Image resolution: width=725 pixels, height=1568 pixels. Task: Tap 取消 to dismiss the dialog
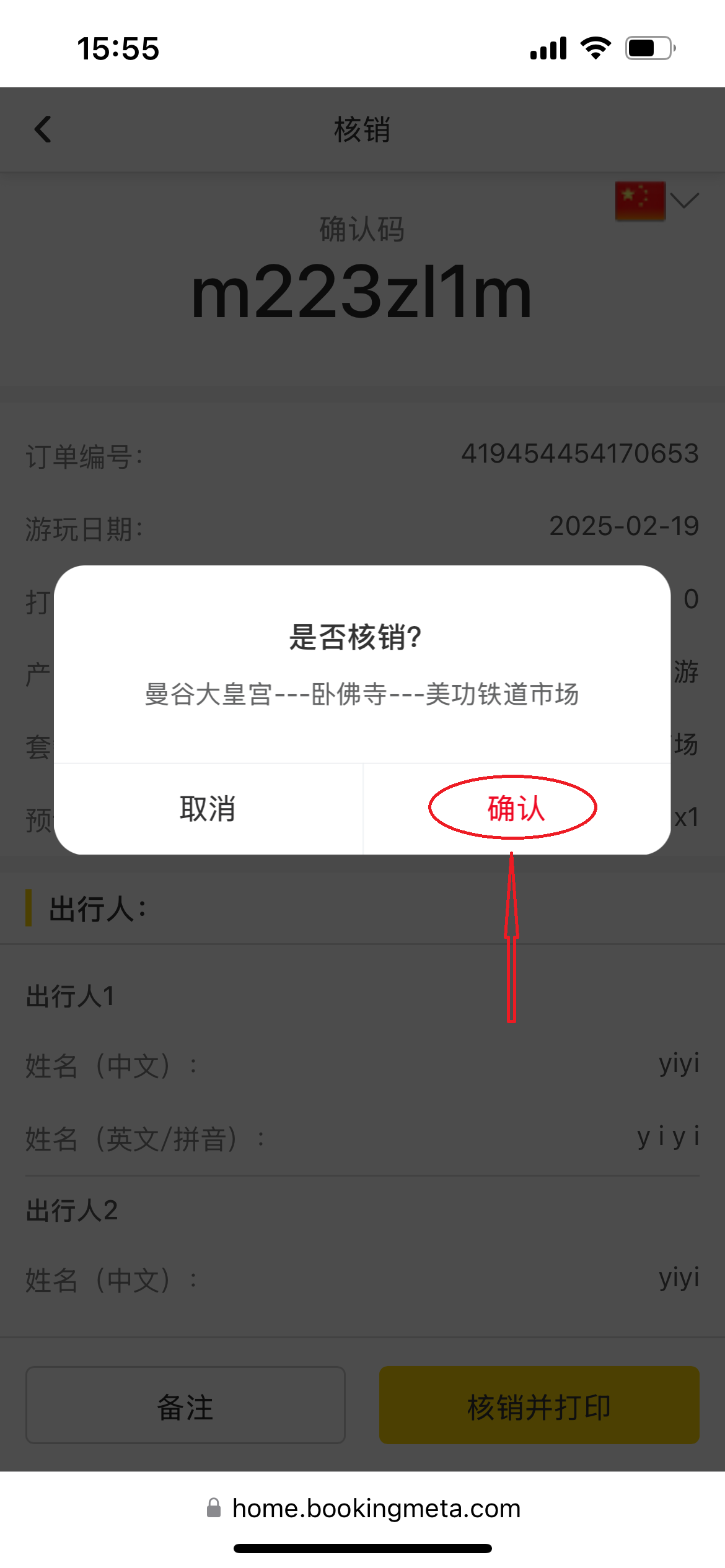[206, 808]
